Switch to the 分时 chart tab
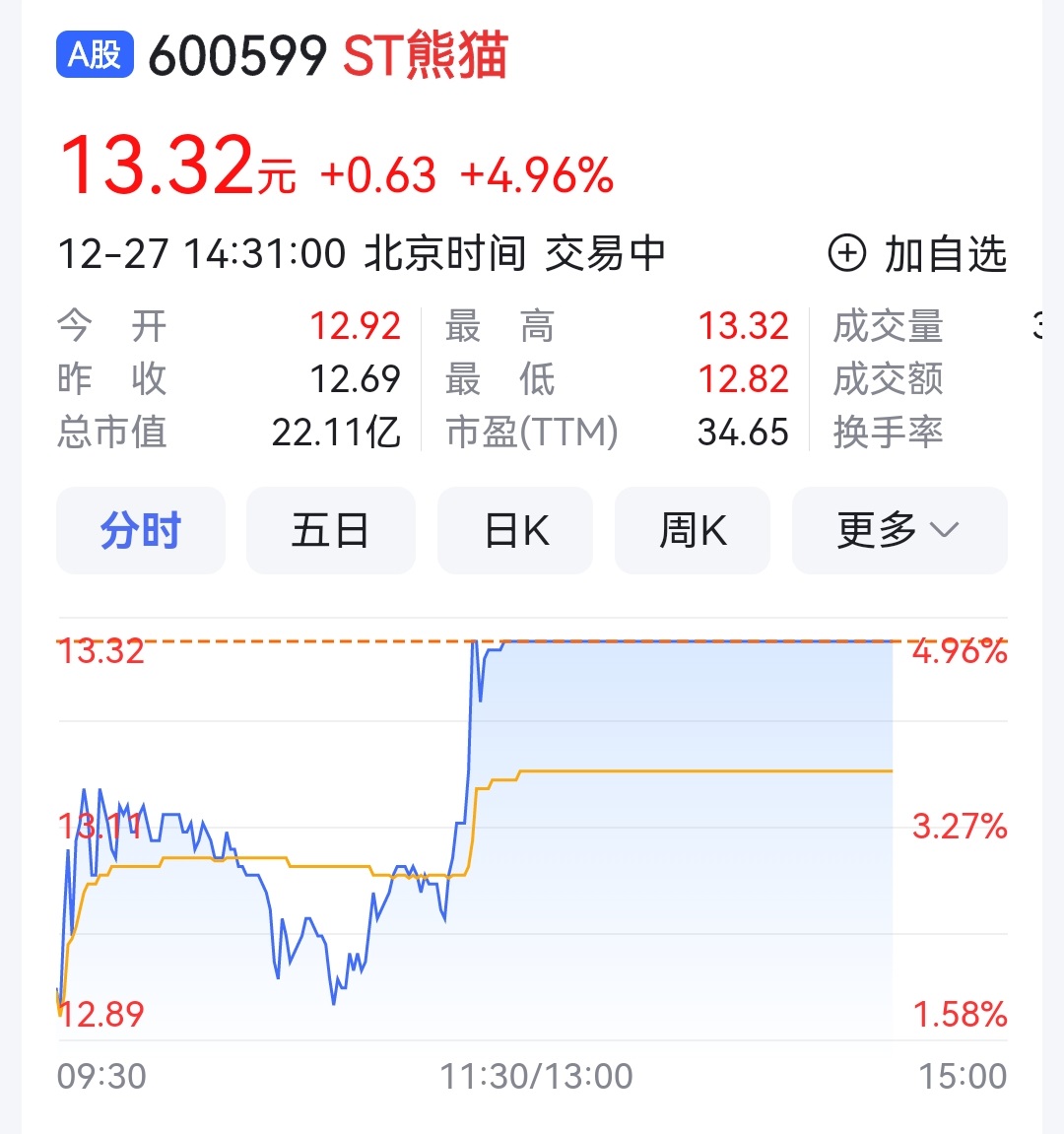The image size is (1064, 1134). 141,531
